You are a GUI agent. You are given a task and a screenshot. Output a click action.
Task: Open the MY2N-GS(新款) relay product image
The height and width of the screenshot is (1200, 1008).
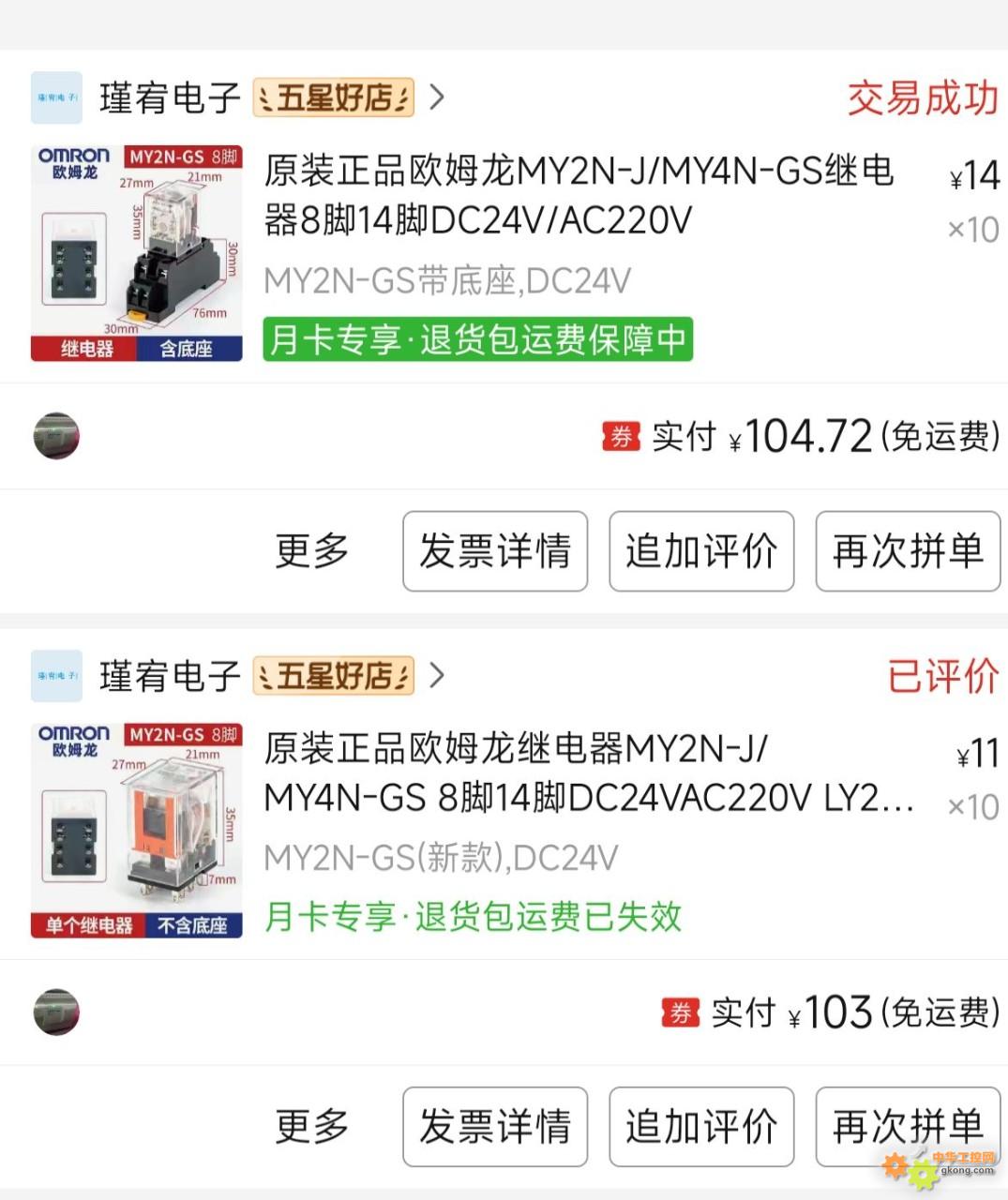point(137,830)
